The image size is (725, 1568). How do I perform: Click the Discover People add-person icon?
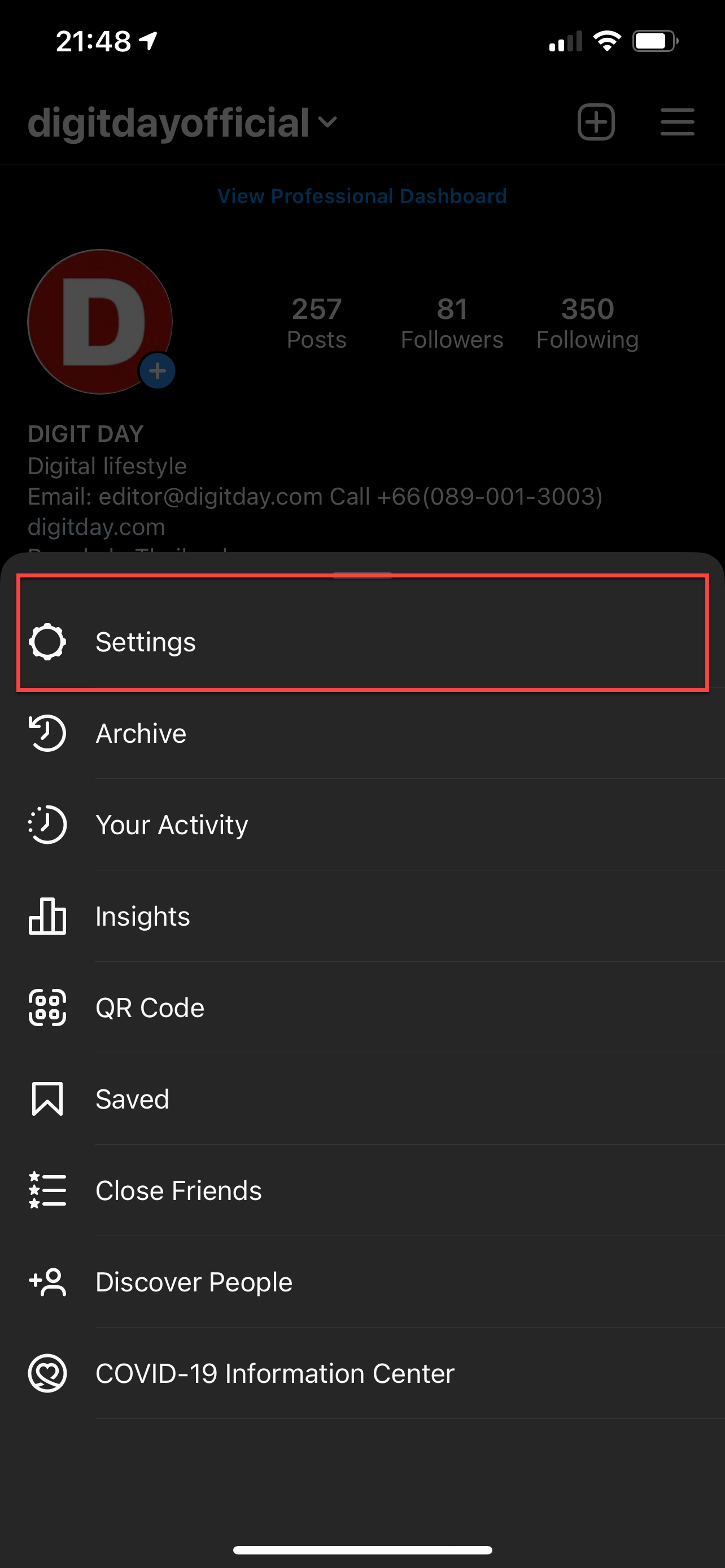point(47,1281)
